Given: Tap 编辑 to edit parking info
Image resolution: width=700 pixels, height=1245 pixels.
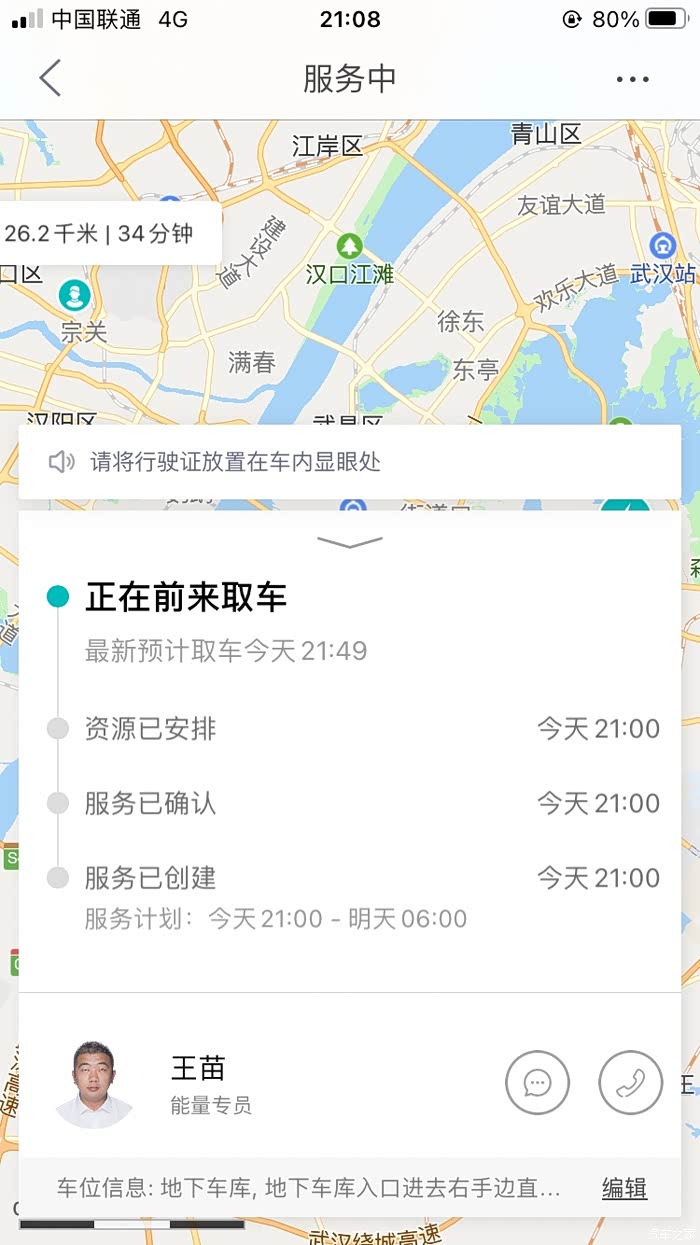Looking at the screenshot, I should pos(624,1188).
